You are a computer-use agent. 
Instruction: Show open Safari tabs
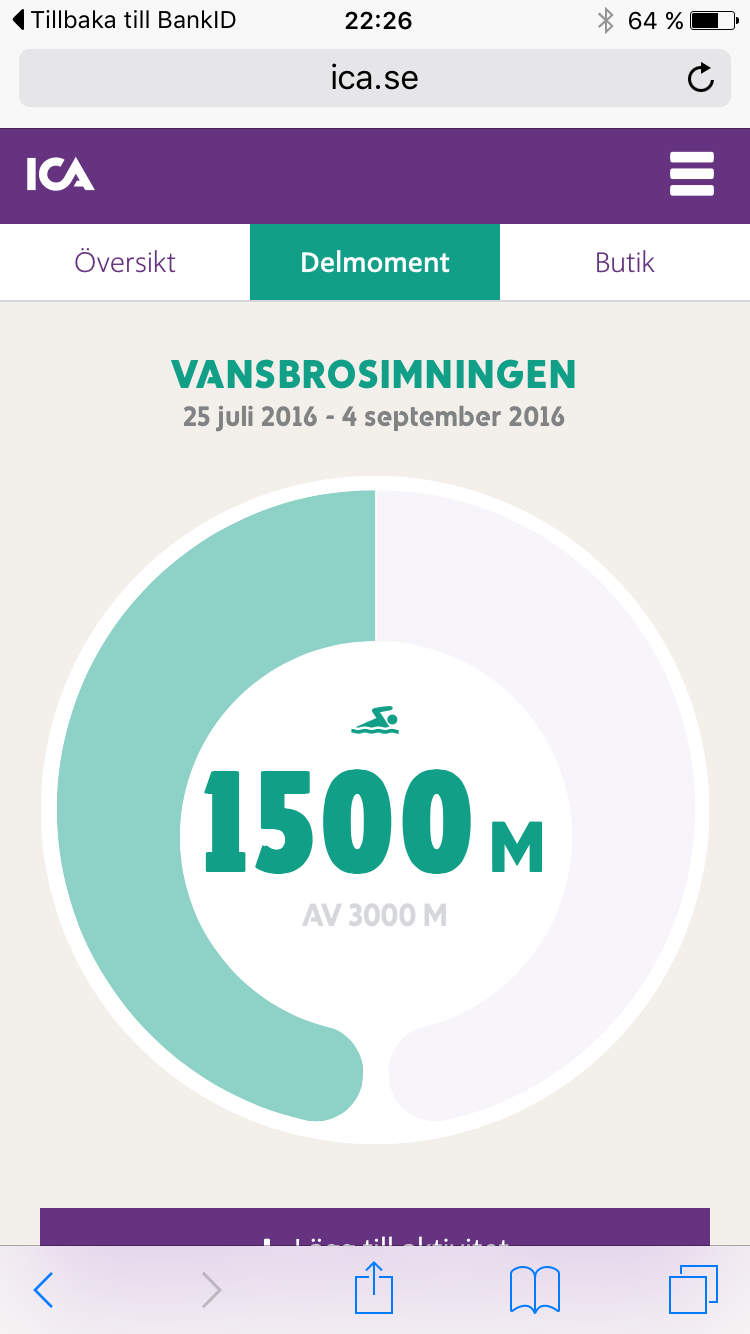click(693, 1289)
